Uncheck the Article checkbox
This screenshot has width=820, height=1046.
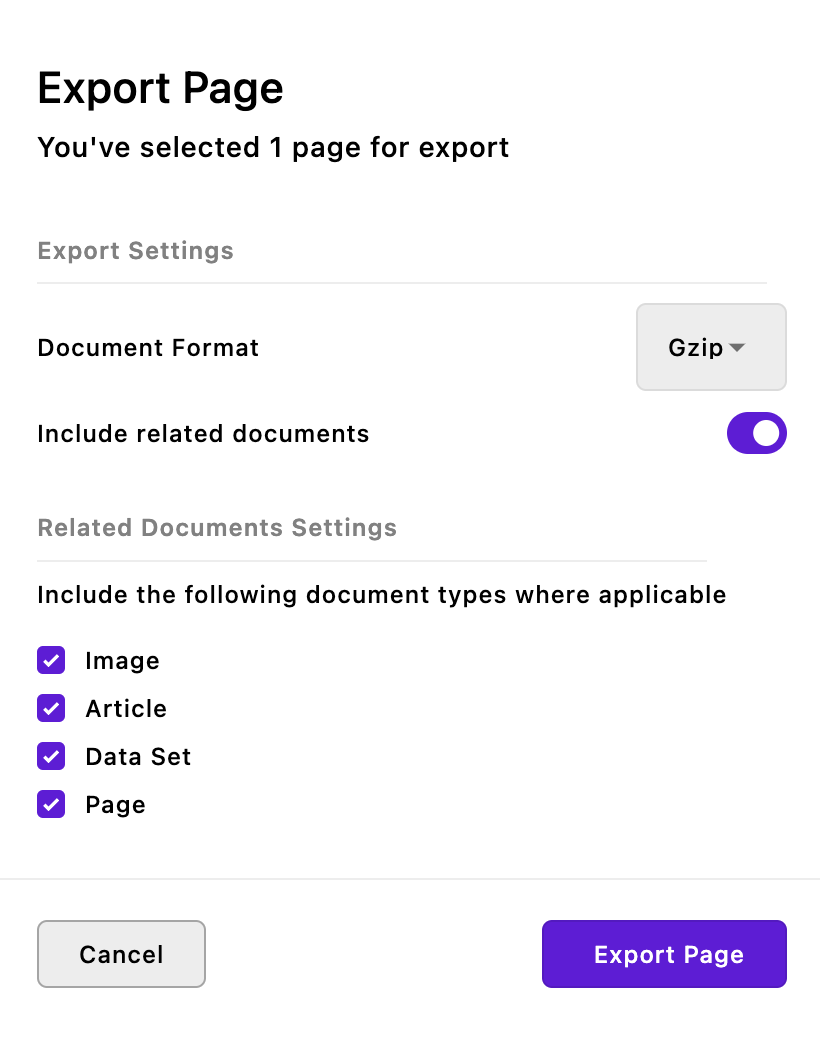[51, 708]
